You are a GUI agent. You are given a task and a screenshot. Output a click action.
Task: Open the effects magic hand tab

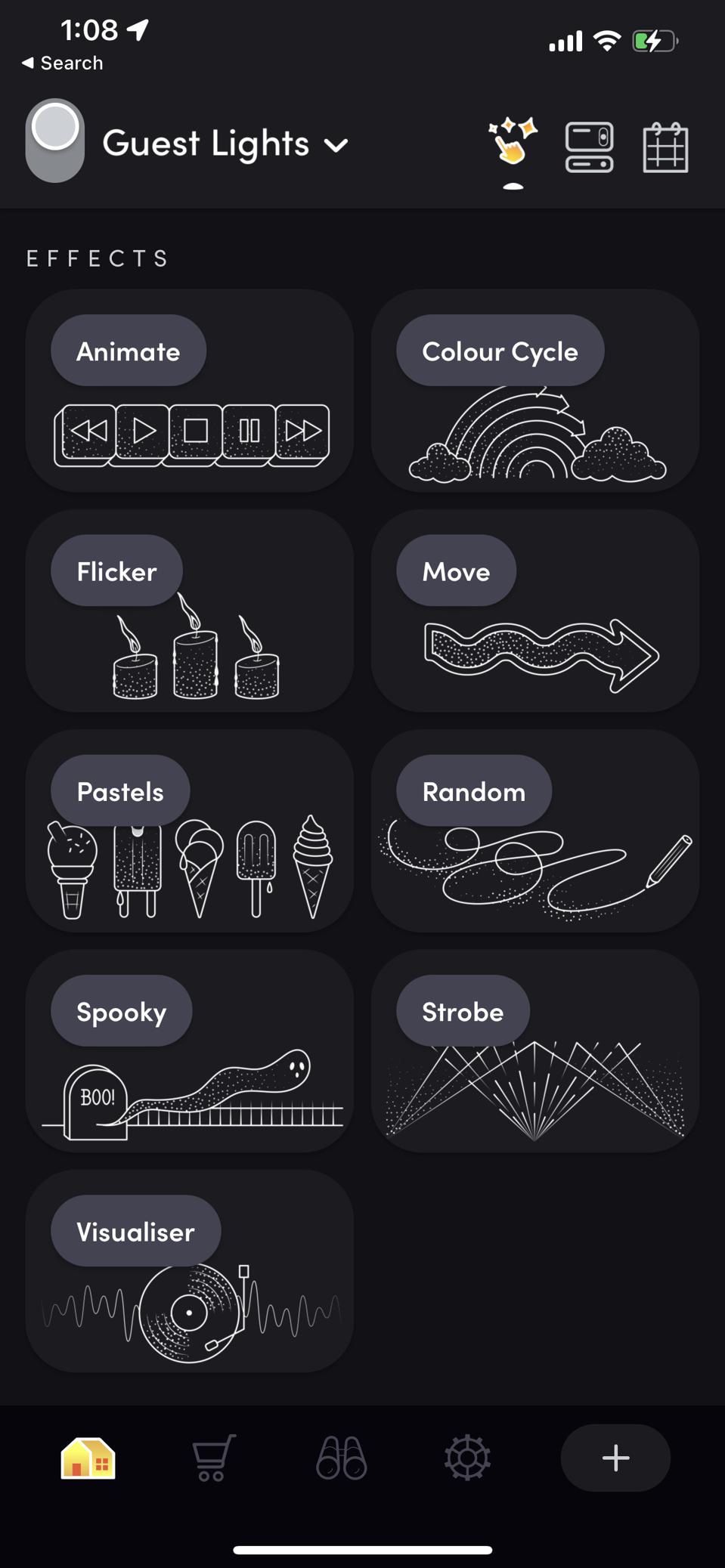pyautogui.click(x=513, y=142)
